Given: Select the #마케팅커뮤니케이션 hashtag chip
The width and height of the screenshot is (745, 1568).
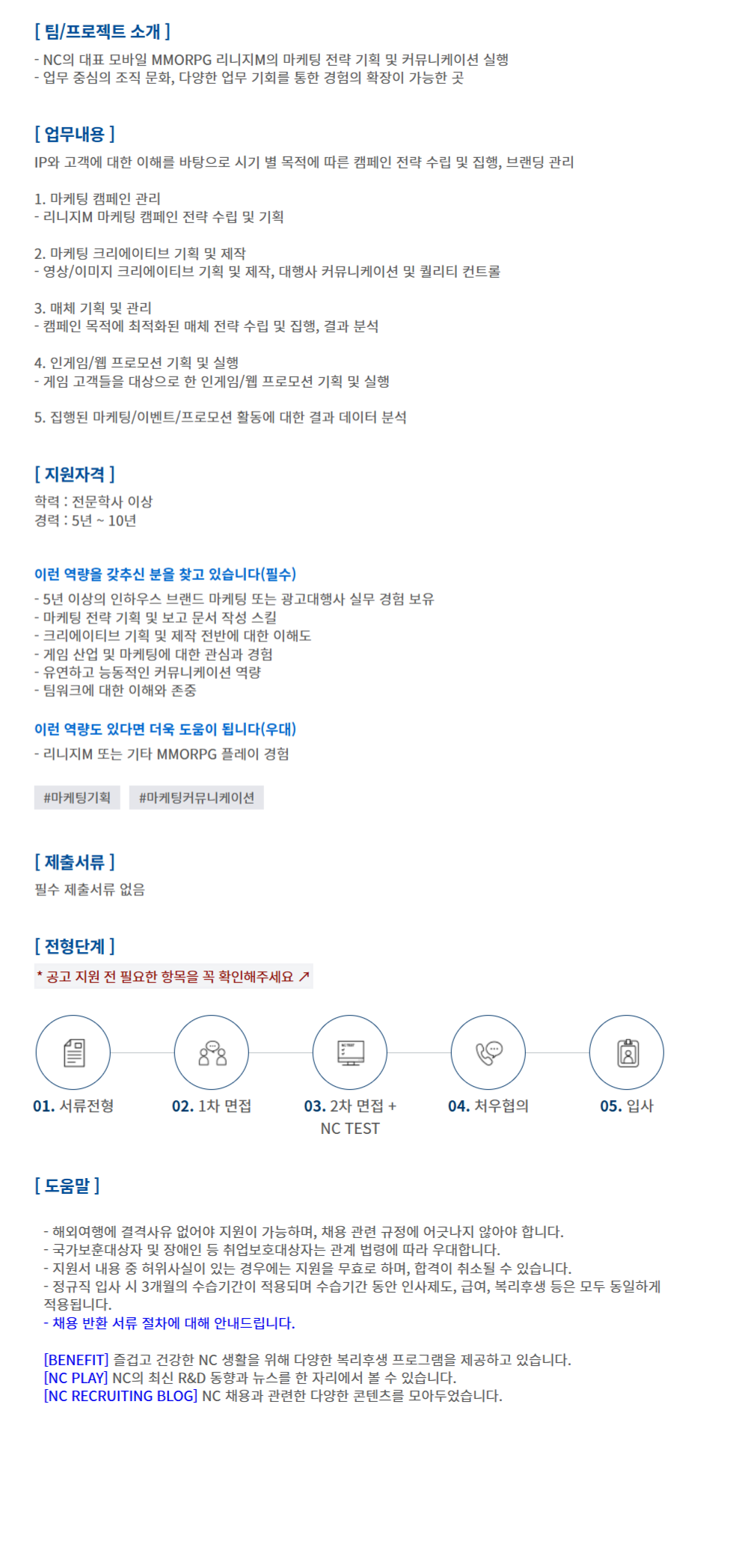Looking at the screenshot, I should 196,798.
